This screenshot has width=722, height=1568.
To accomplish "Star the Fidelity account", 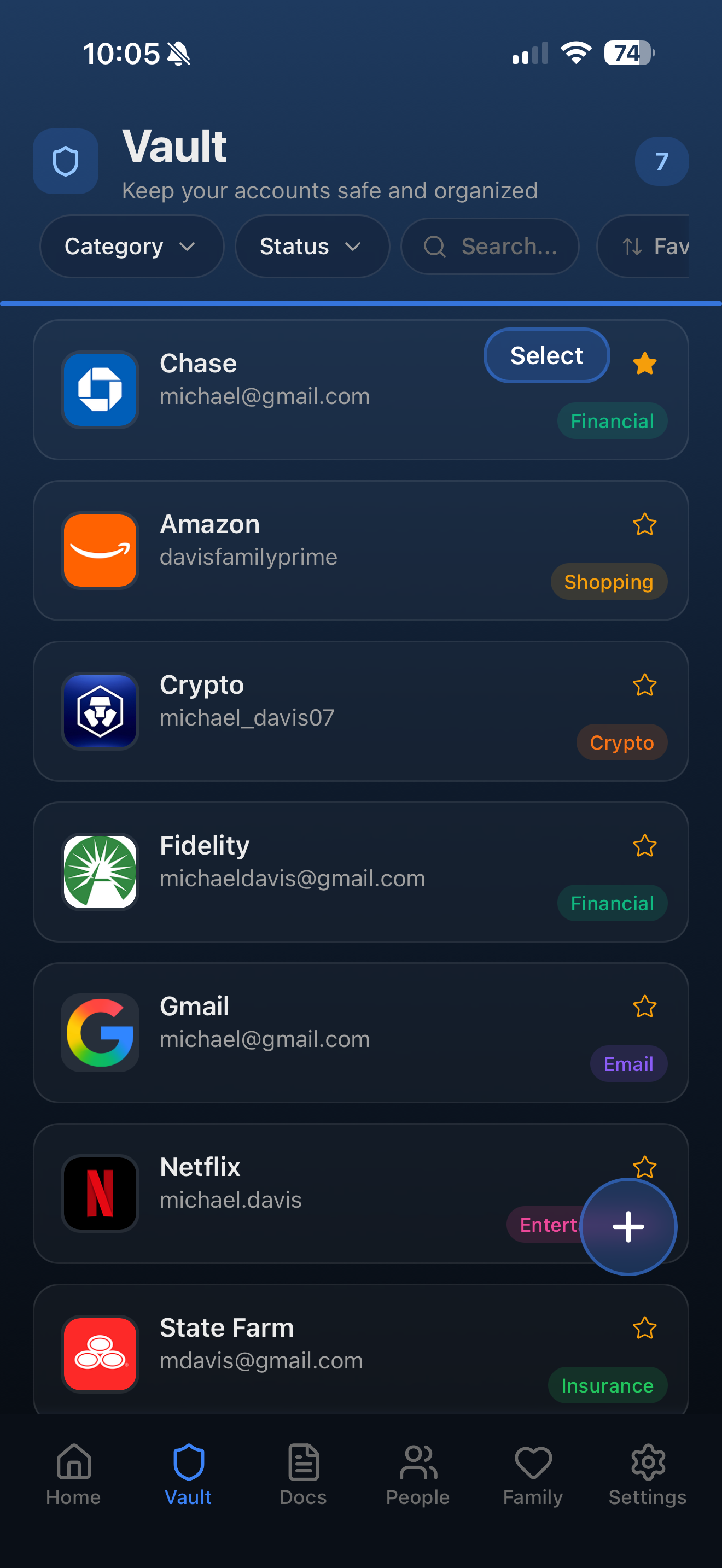I will point(644,846).
